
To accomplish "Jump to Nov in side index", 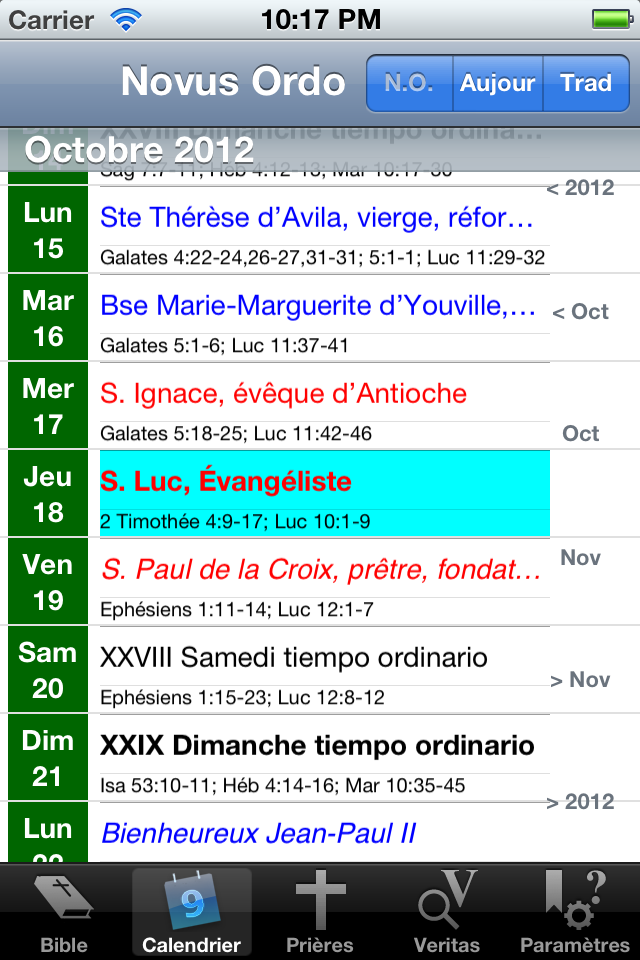I will (x=580, y=557).
